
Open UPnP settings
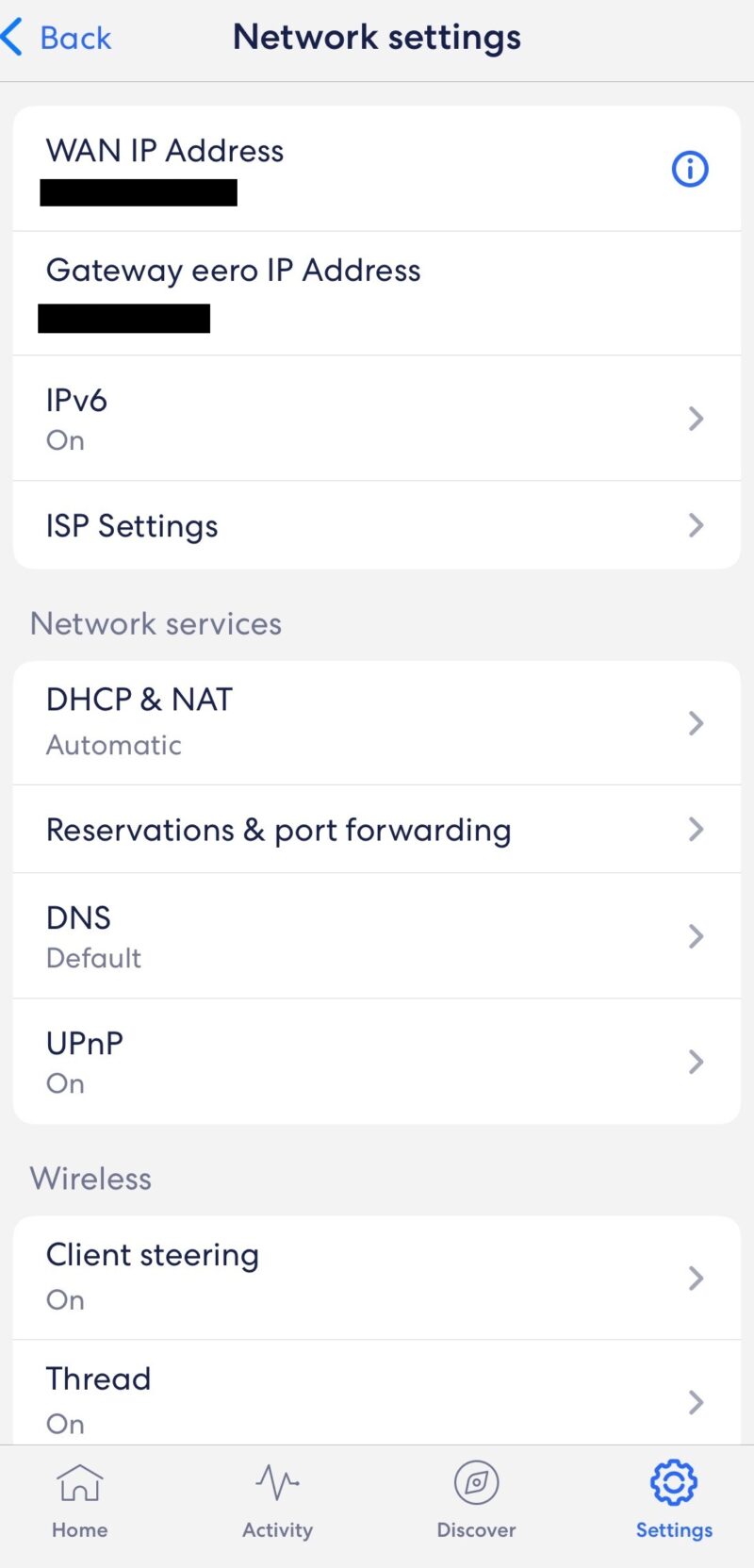click(x=377, y=1061)
